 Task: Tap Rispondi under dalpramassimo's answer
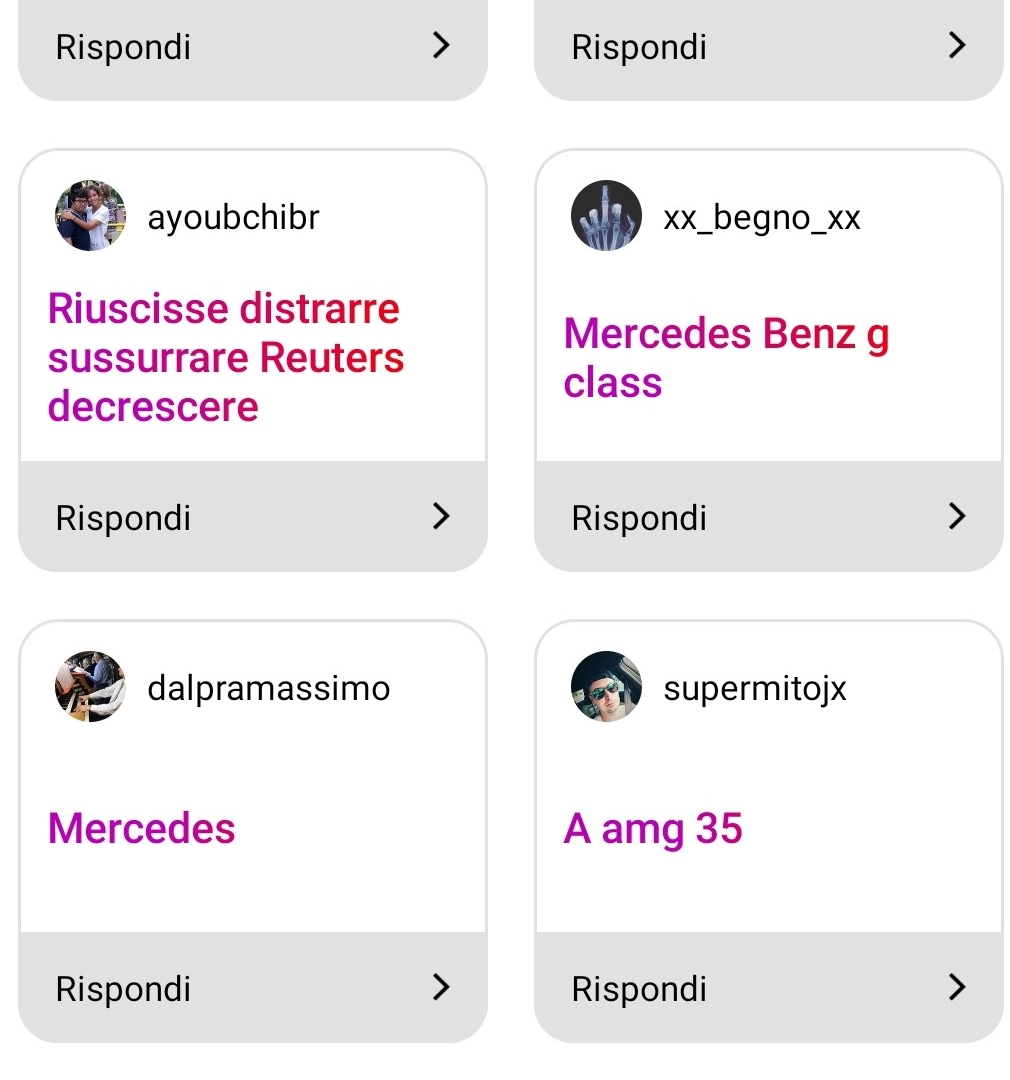(252, 988)
